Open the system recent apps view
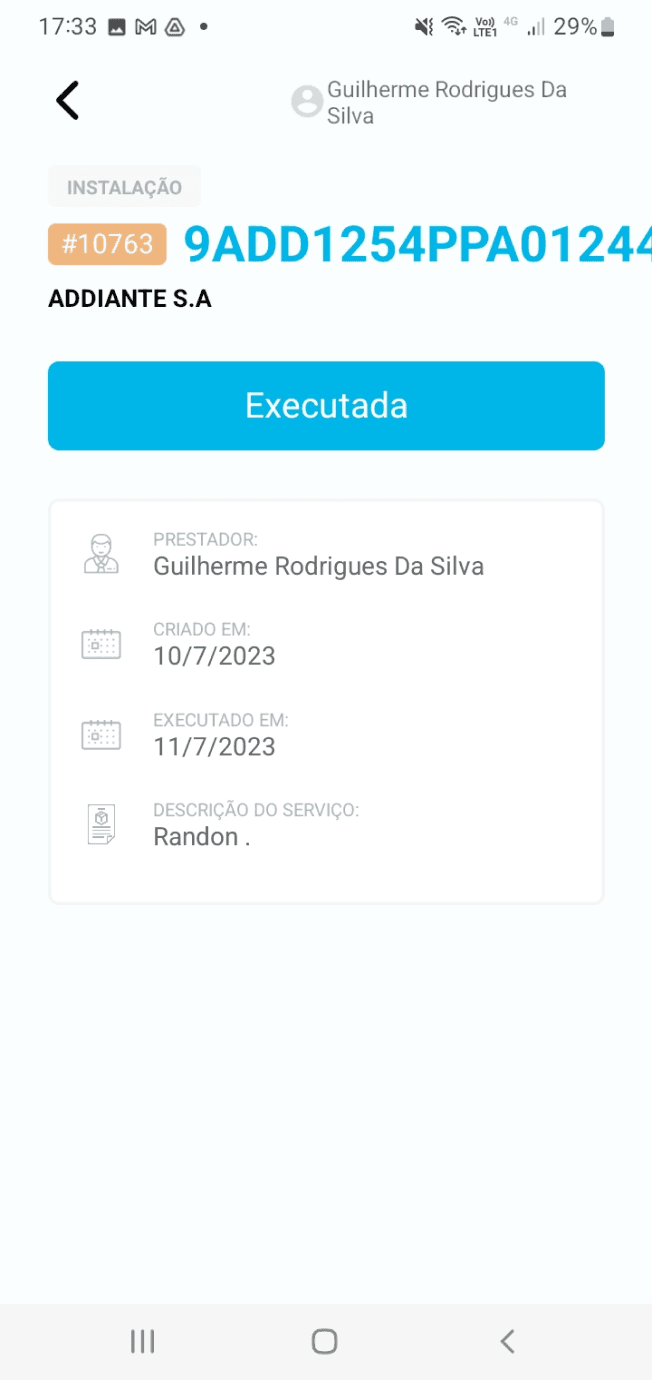Image resolution: width=652 pixels, height=1380 pixels. point(142,1341)
